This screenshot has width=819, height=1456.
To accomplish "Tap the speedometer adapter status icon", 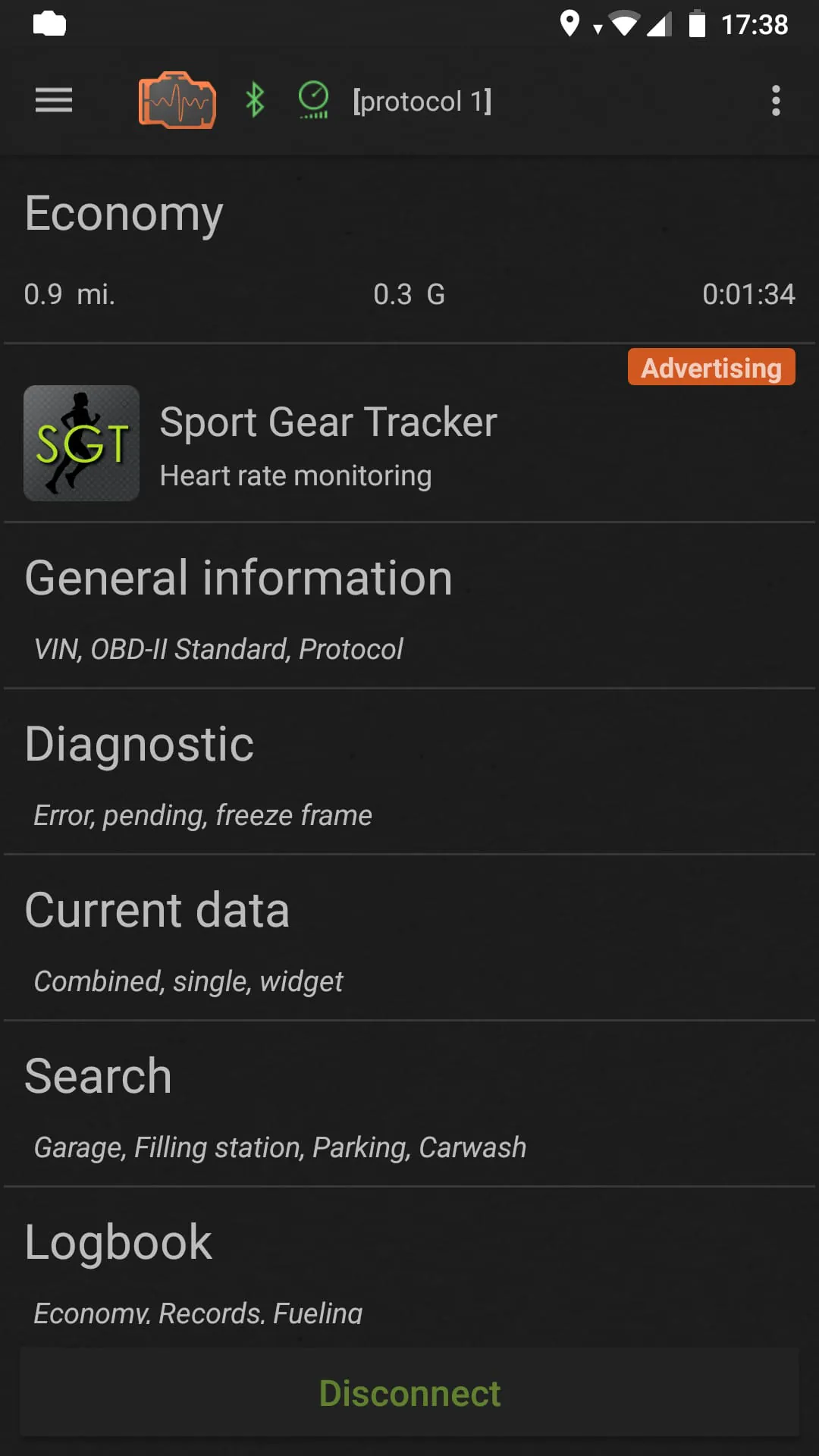I will pos(313,99).
